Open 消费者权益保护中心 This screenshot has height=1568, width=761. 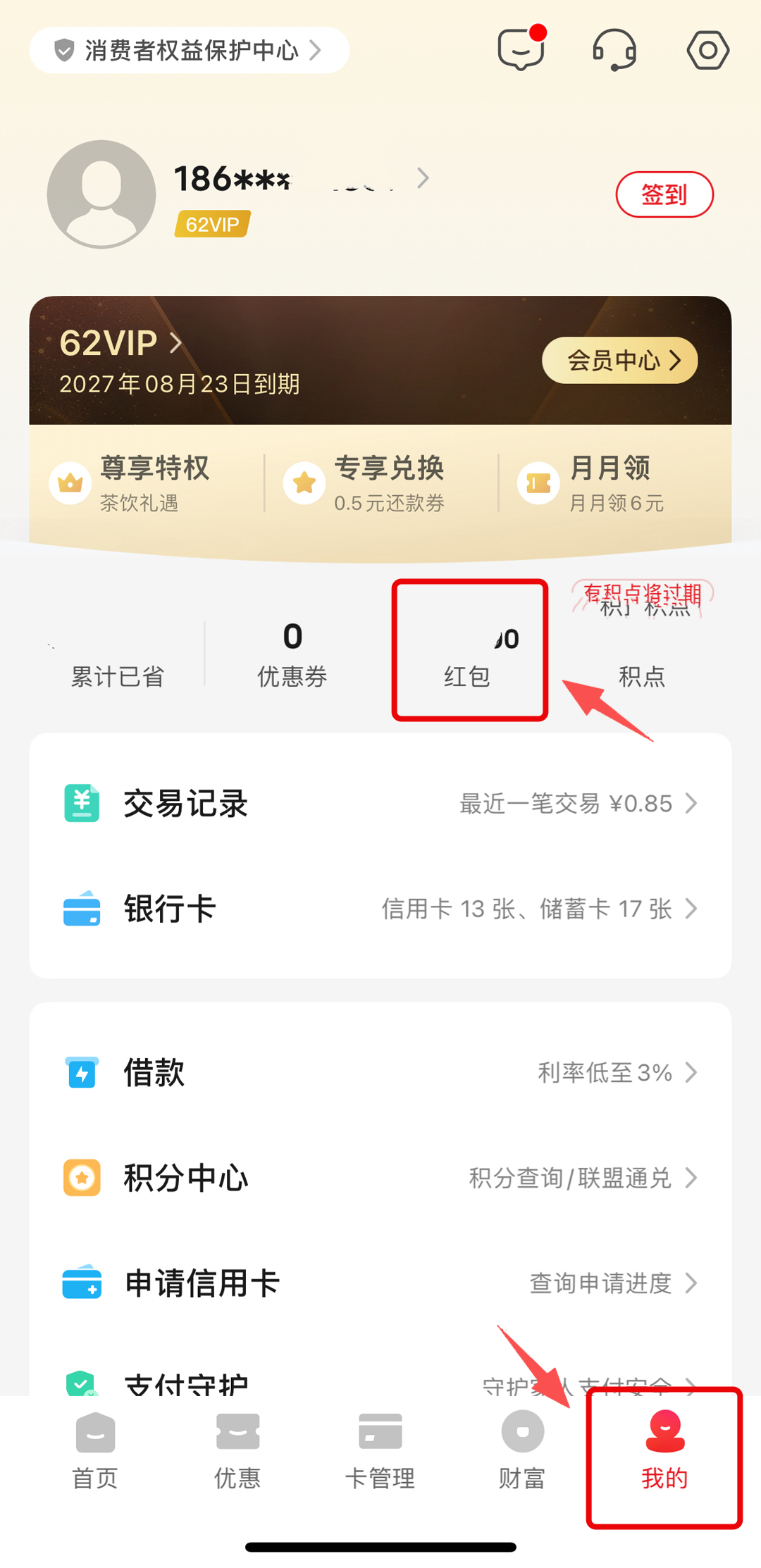coord(189,51)
